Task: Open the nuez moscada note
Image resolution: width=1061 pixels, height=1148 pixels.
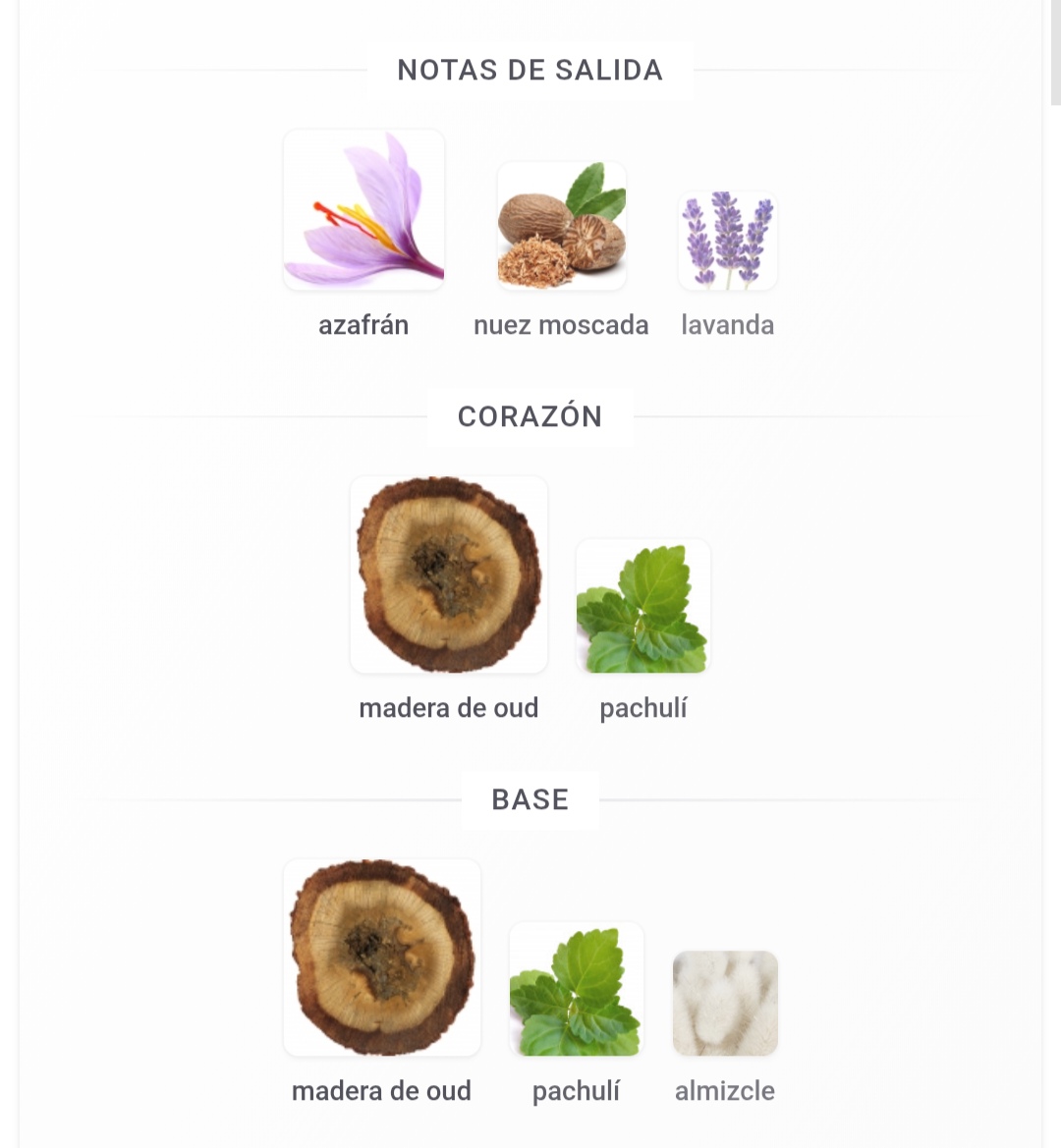Action: point(561,227)
